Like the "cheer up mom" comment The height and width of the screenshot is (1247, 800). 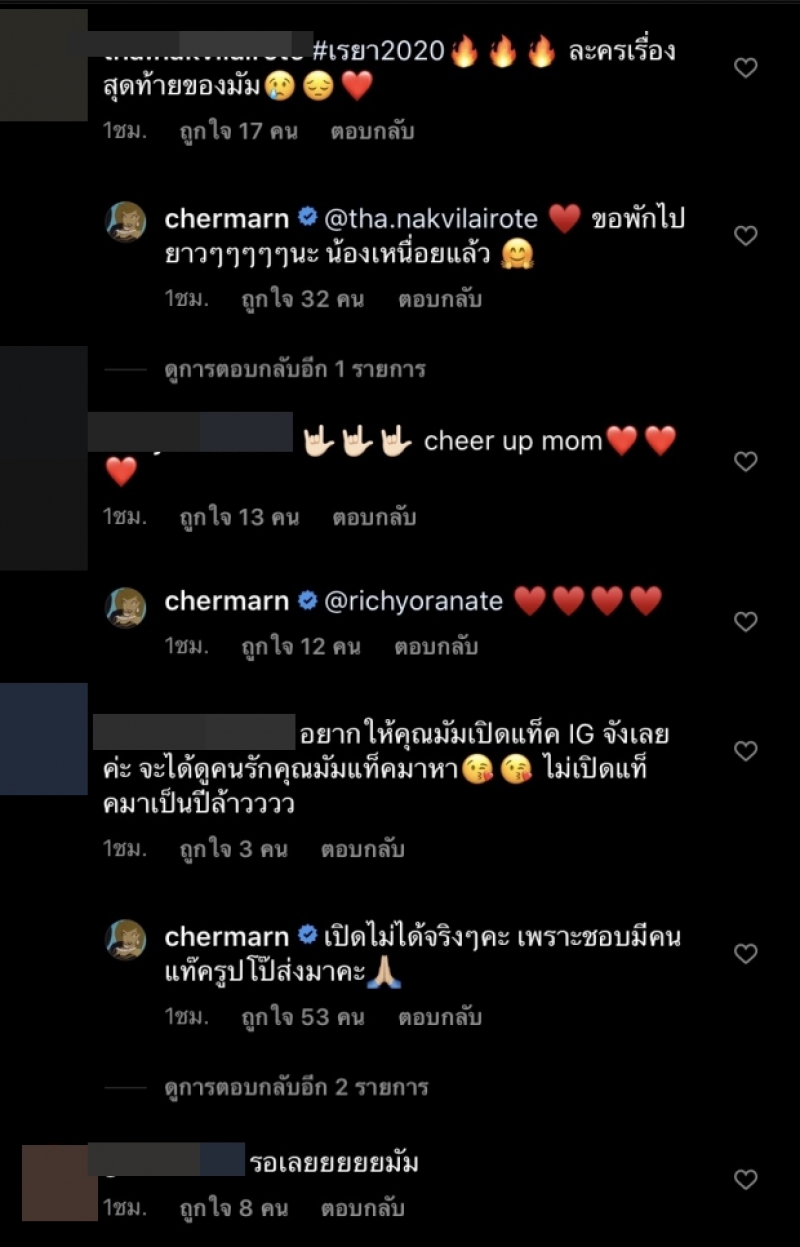point(745,461)
